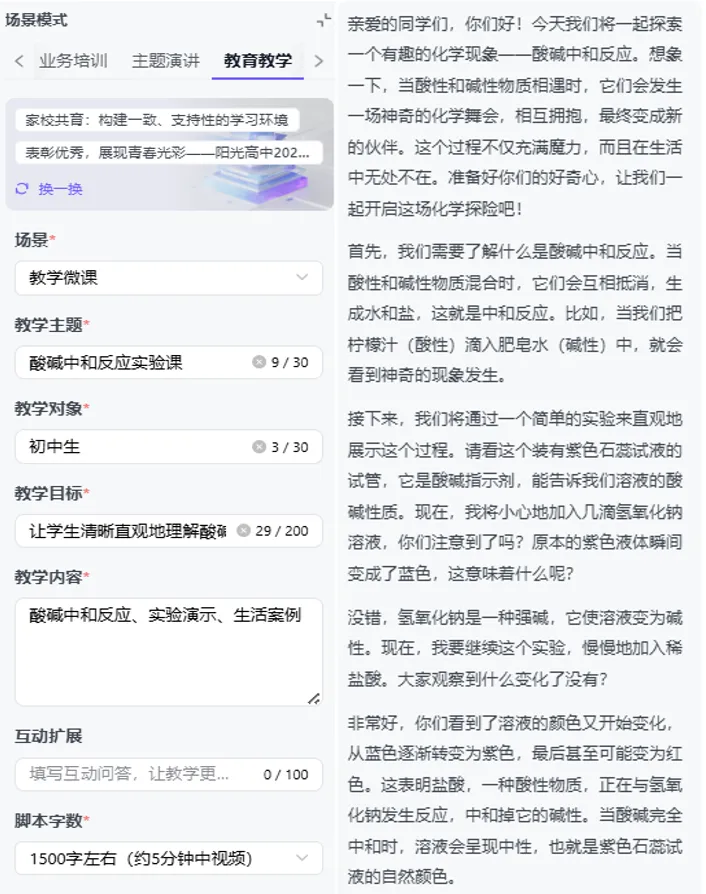
Task: Show more tabs with right arrow
Action: pyautogui.click(x=318, y=61)
